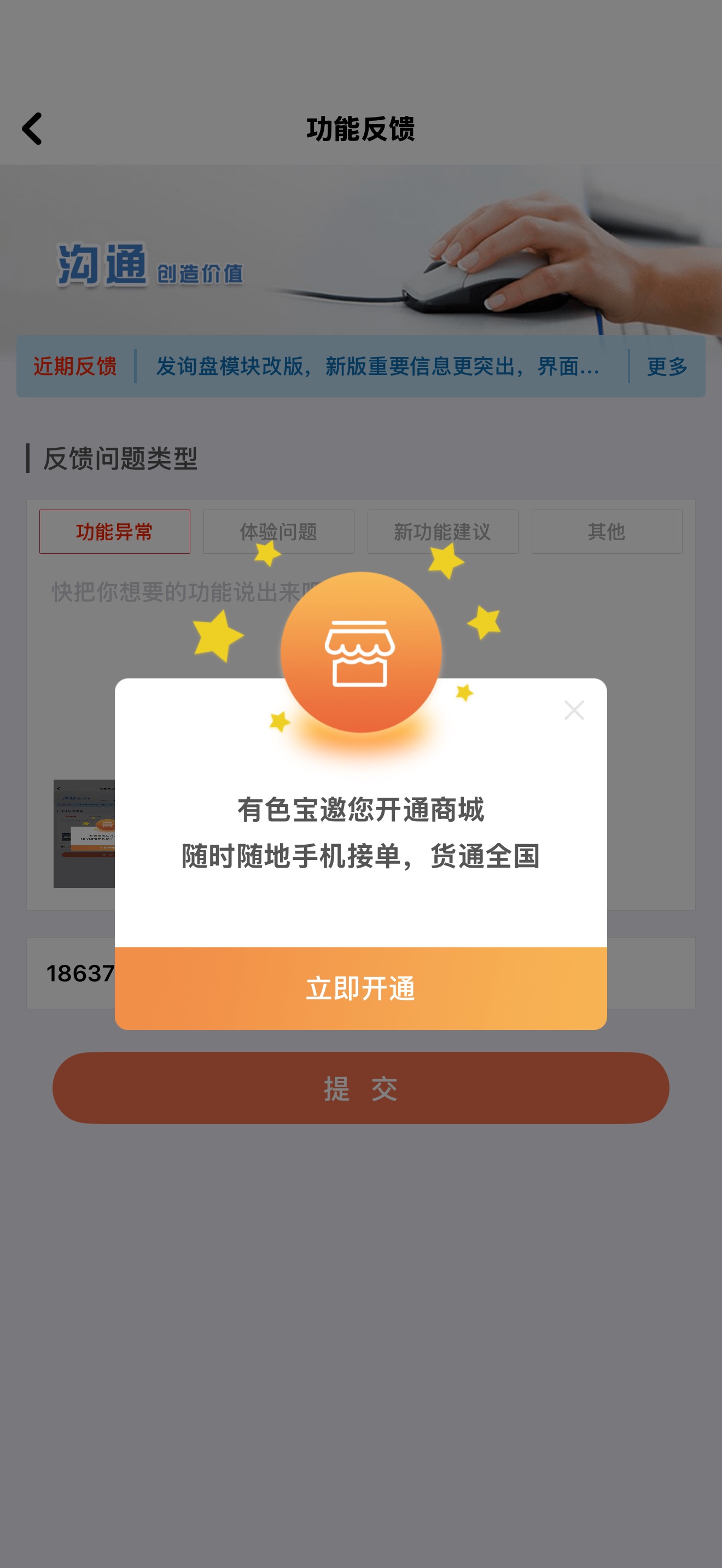Image resolution: width=722 pixels, height=1568 pixels.
Task: Tap 提交 to submit feedback
Action: 361,1088
